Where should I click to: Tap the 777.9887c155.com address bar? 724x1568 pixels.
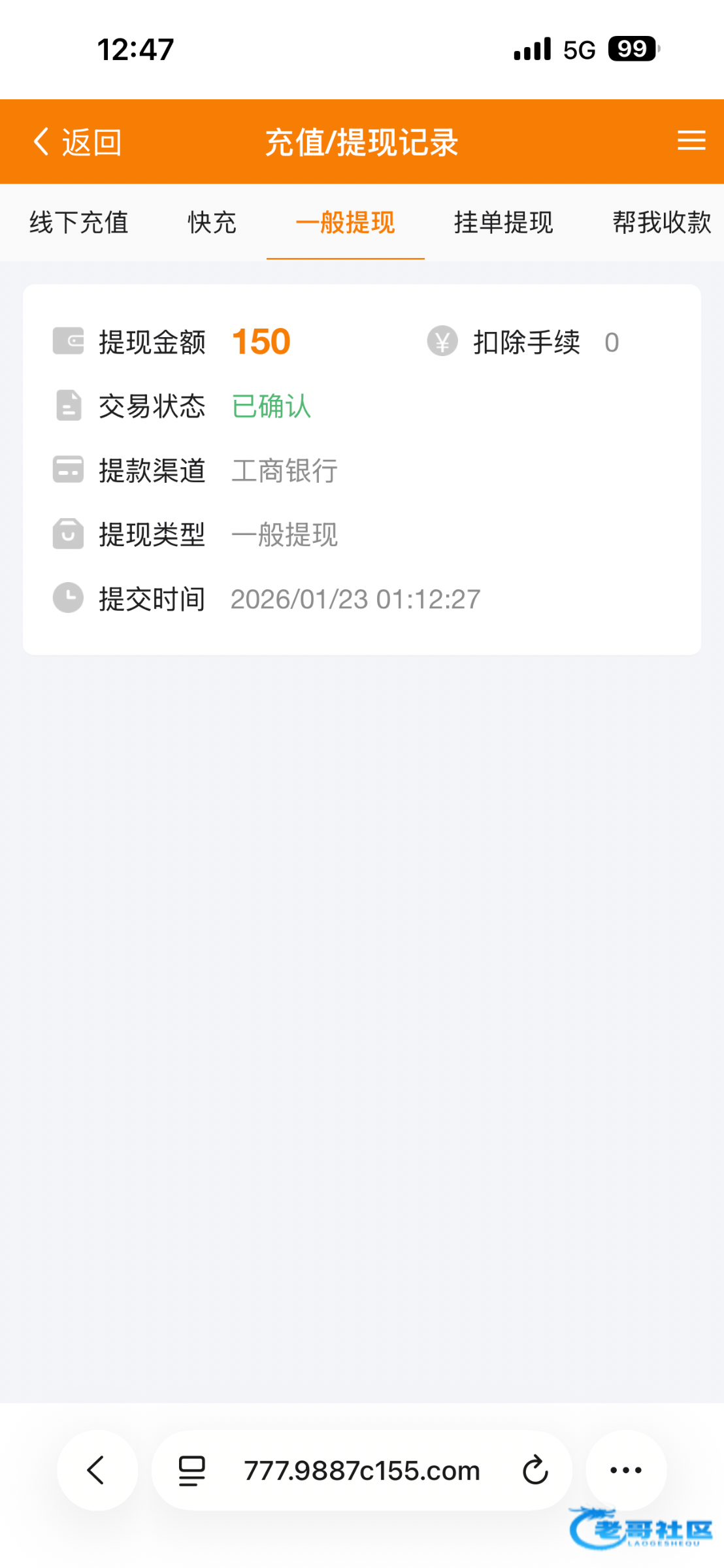(x=362, y=1471)
